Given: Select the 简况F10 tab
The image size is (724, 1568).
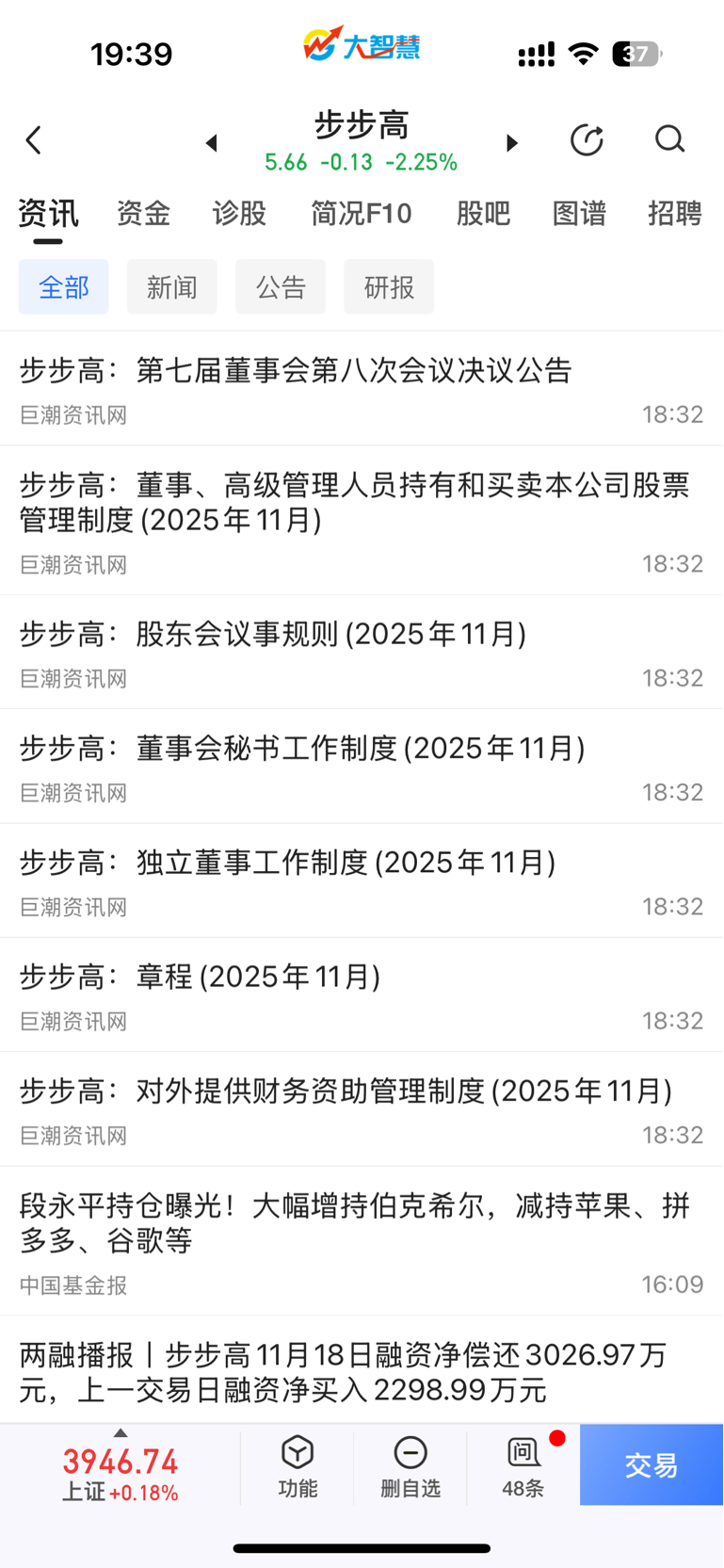Looking at the screenshot, I should pyautogui.click(x=362, y=214).
